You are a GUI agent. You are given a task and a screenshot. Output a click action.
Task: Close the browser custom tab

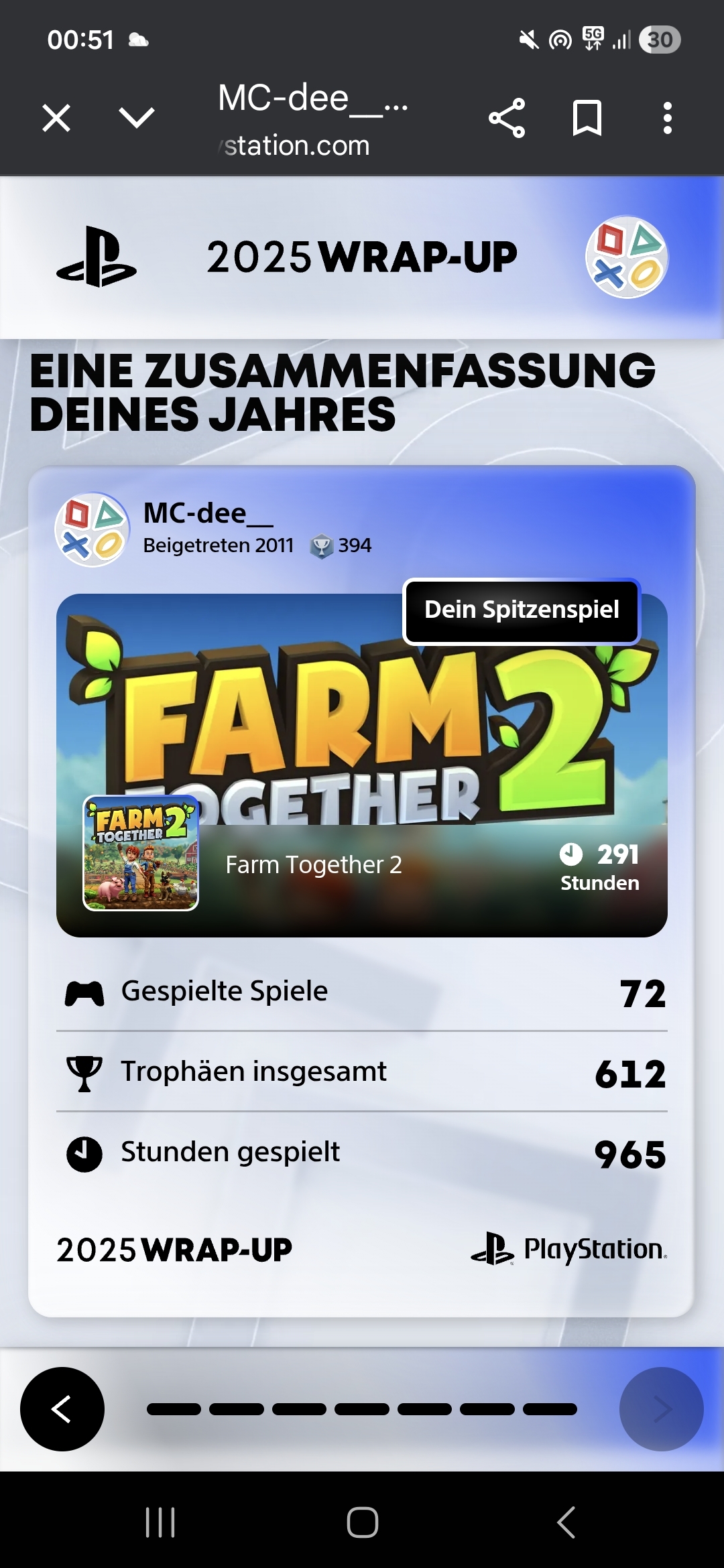(56, 119)
